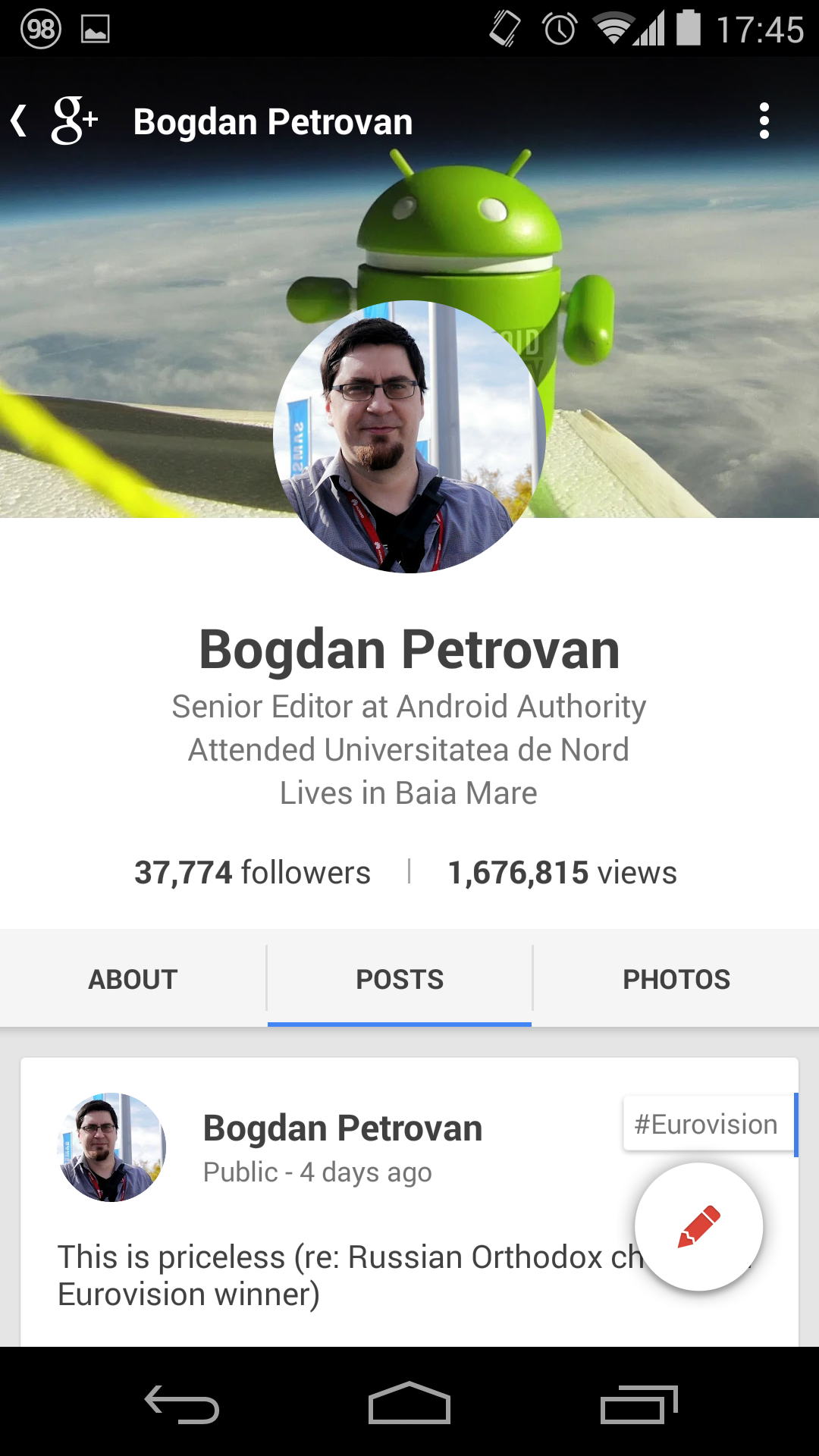The image size is (819, 1456).
Task: View the large circular profile photo
Action: [x=409, y=437]
